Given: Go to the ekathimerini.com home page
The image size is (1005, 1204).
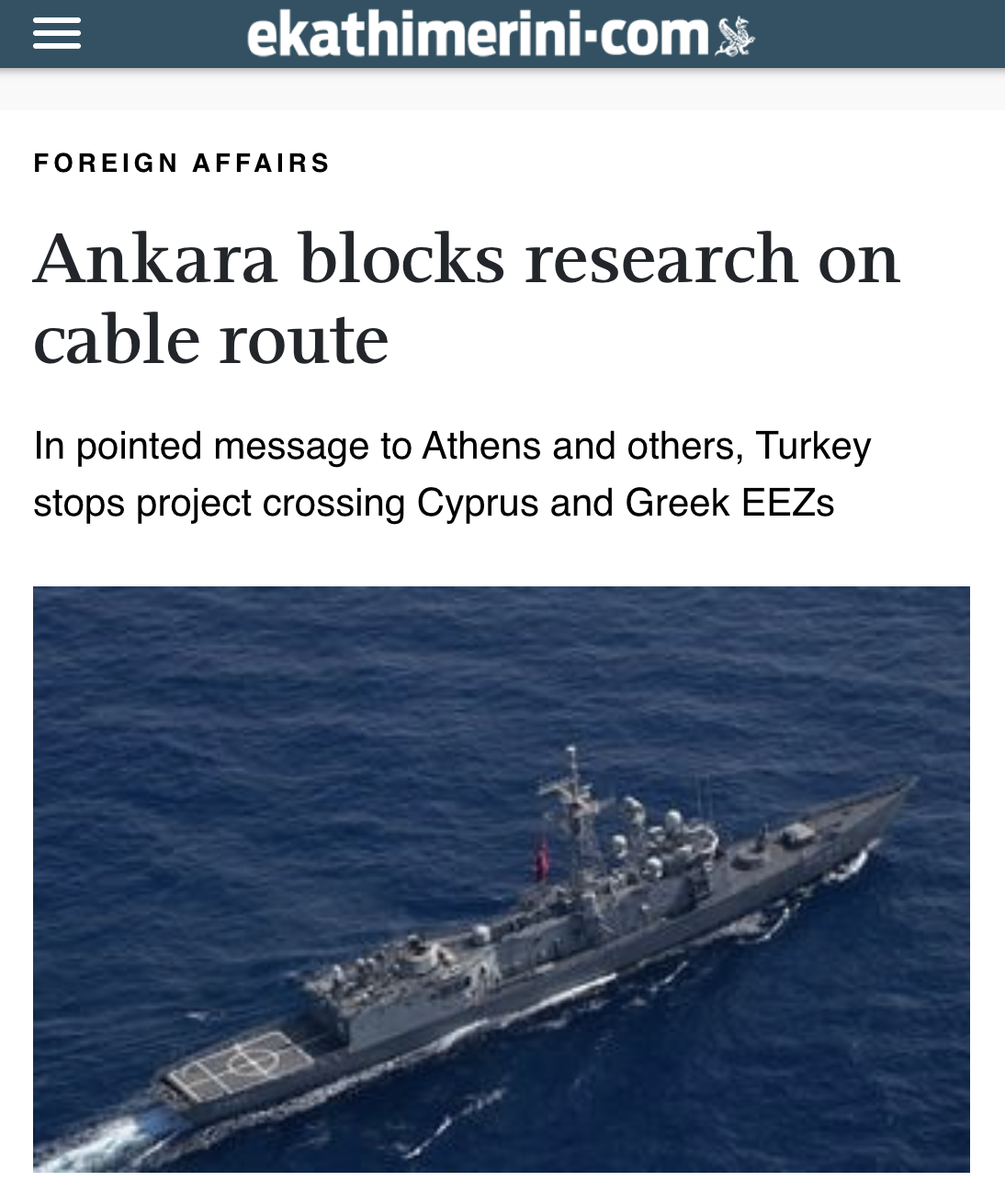Looking at the screenshot, I should click(x=500, y=35).
